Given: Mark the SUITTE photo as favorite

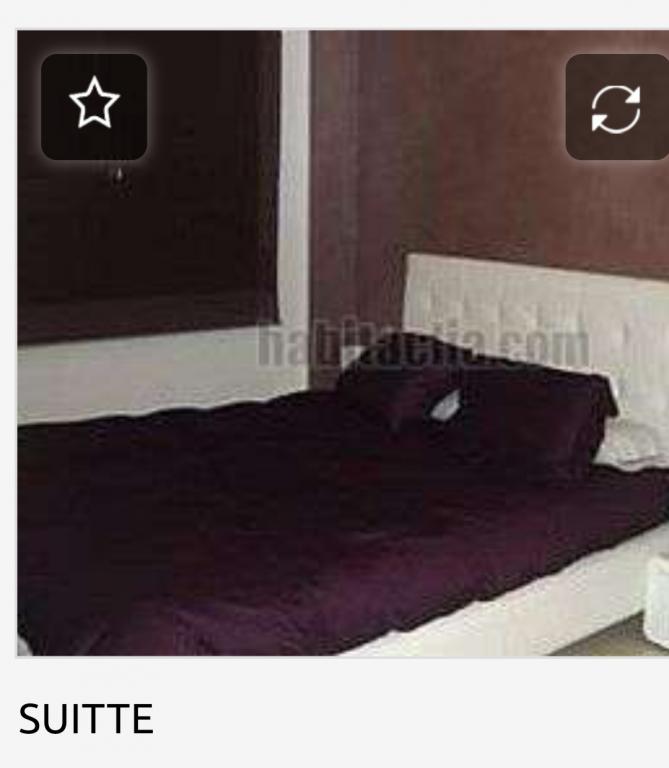Looking at the screenshot, I should coord(94,106).
